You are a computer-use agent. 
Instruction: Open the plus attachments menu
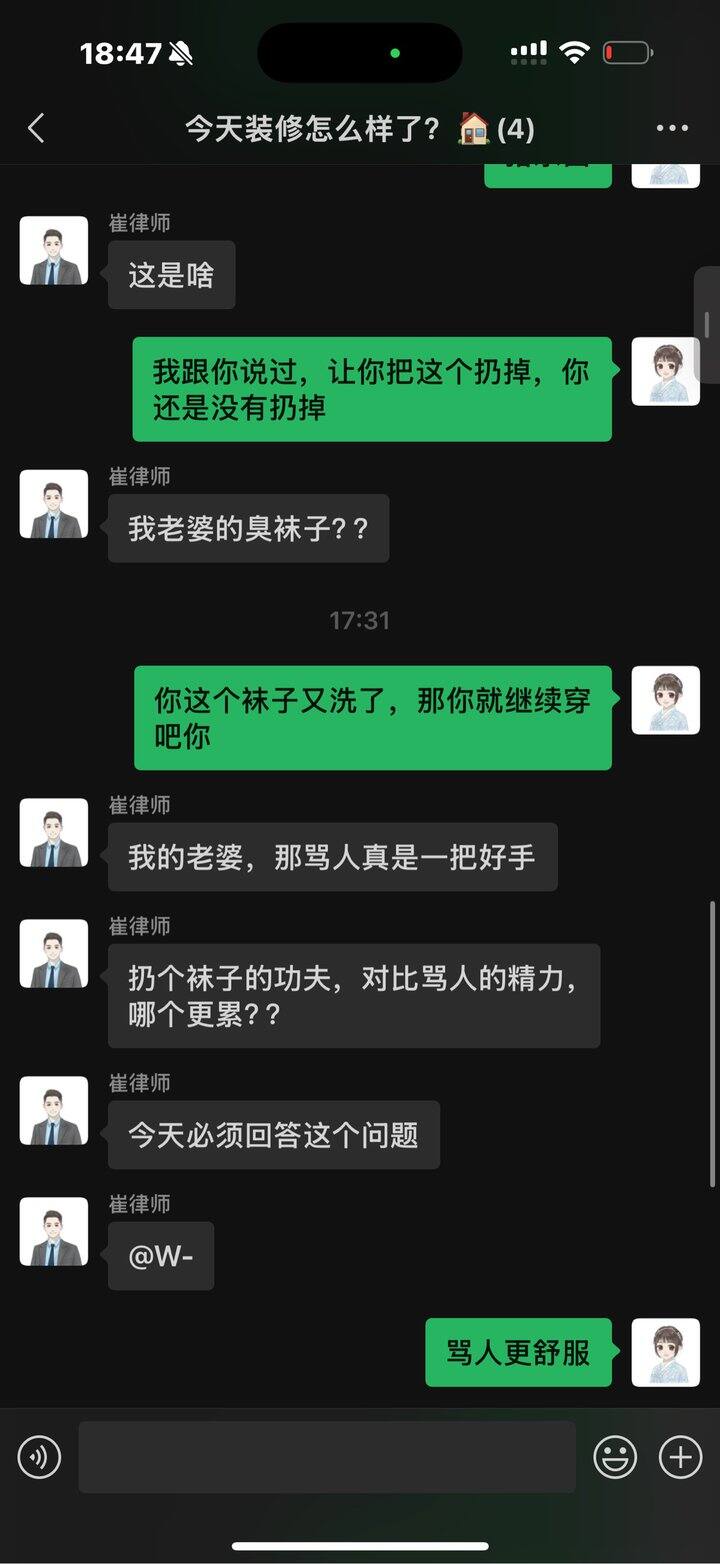pyautogui.click(x=680, y=1457)
